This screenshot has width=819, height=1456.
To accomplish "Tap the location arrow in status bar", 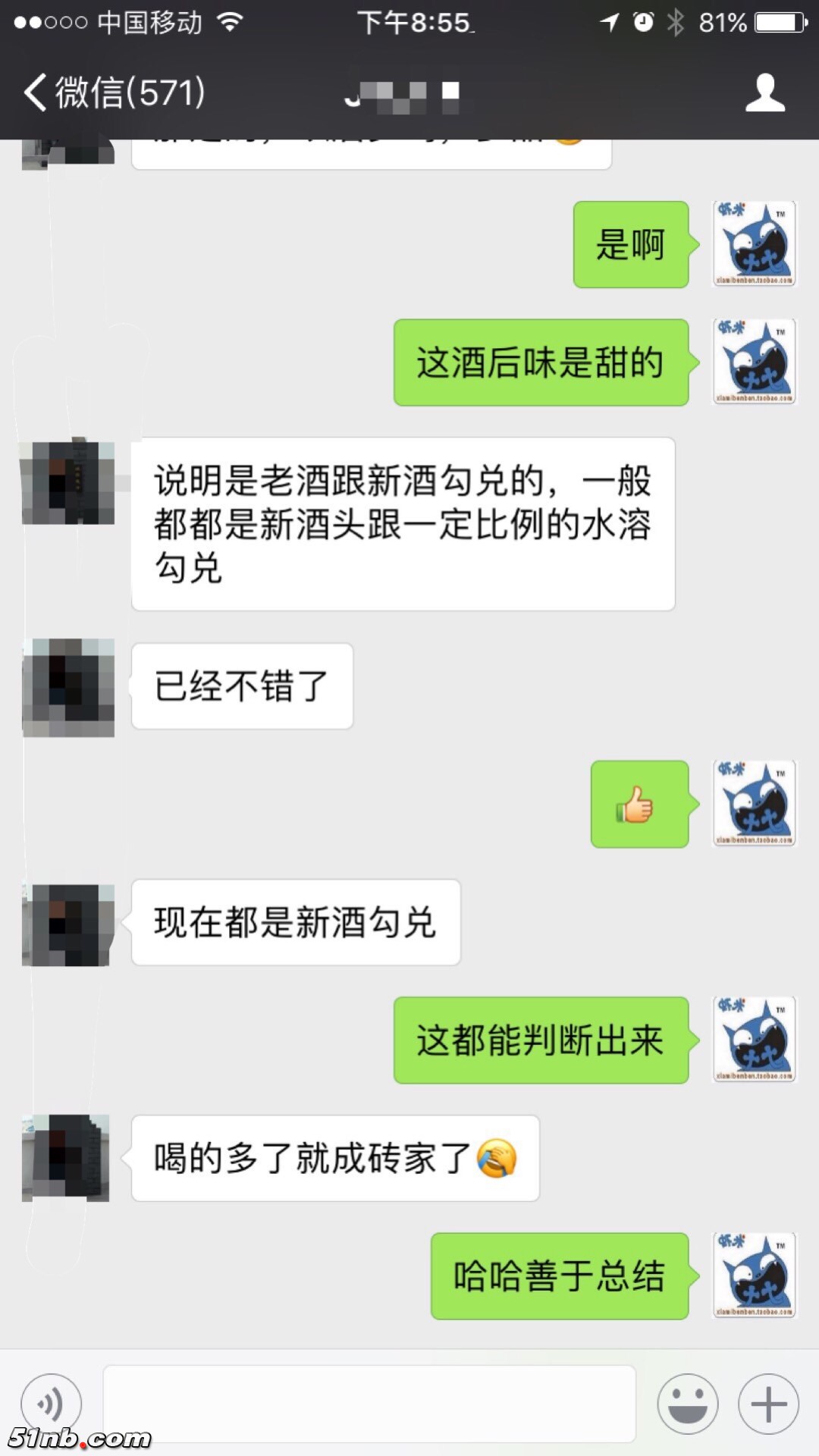I will (x=608, y=21).
